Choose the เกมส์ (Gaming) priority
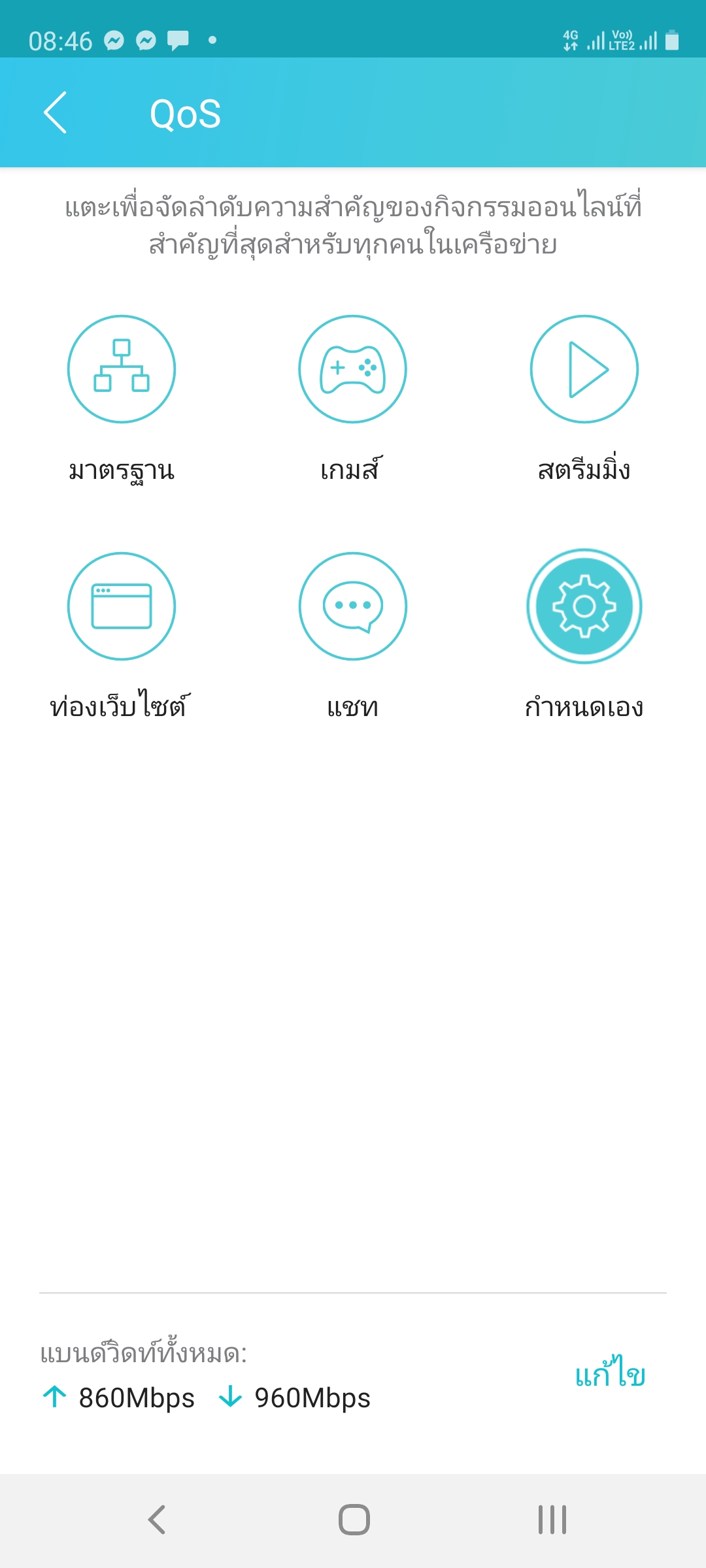Image resolution: width=706 pixels, height=1568 pixels. pyautogui.click(x=352, y=369)
